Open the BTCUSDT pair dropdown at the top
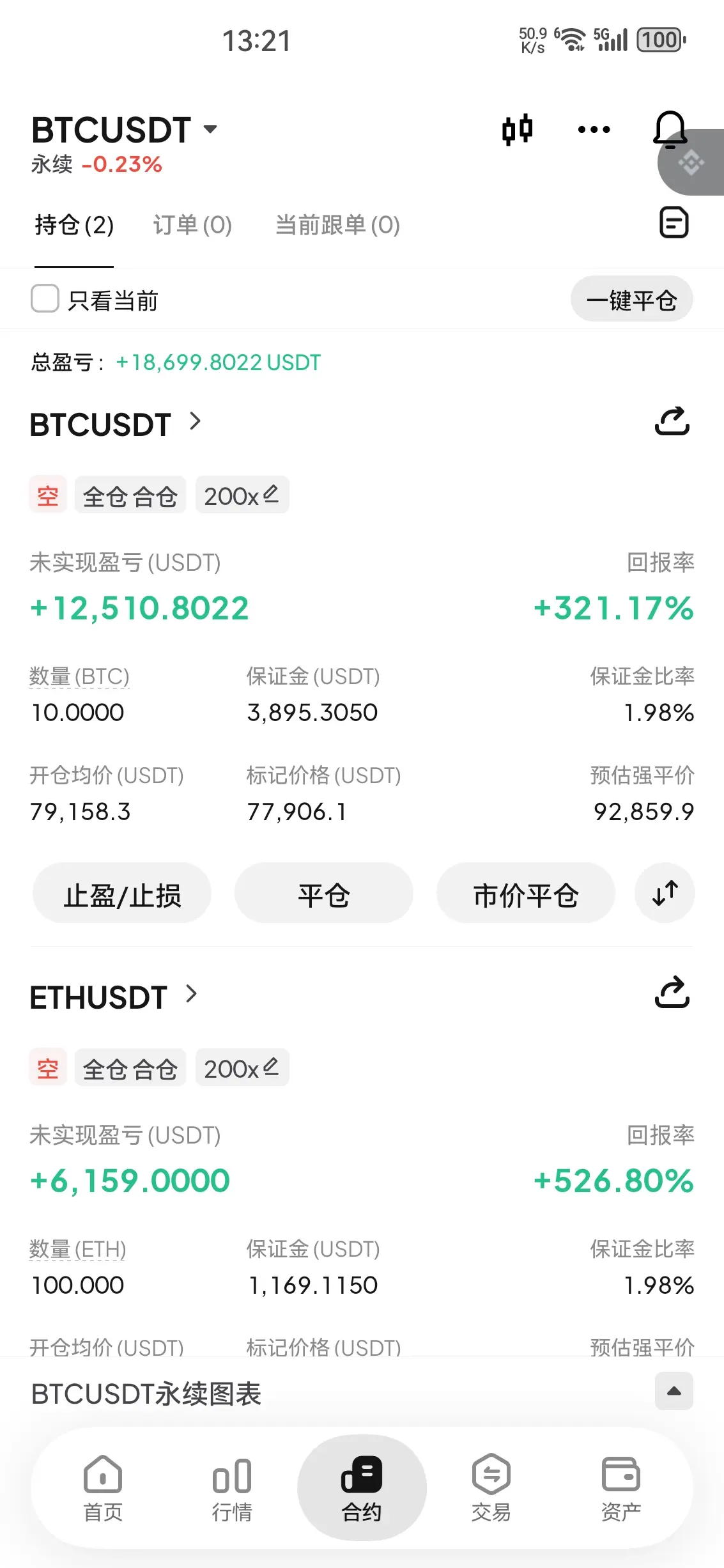Image resolution: width=724 pixels, height=1568 pixels. [x=125, y=130]
